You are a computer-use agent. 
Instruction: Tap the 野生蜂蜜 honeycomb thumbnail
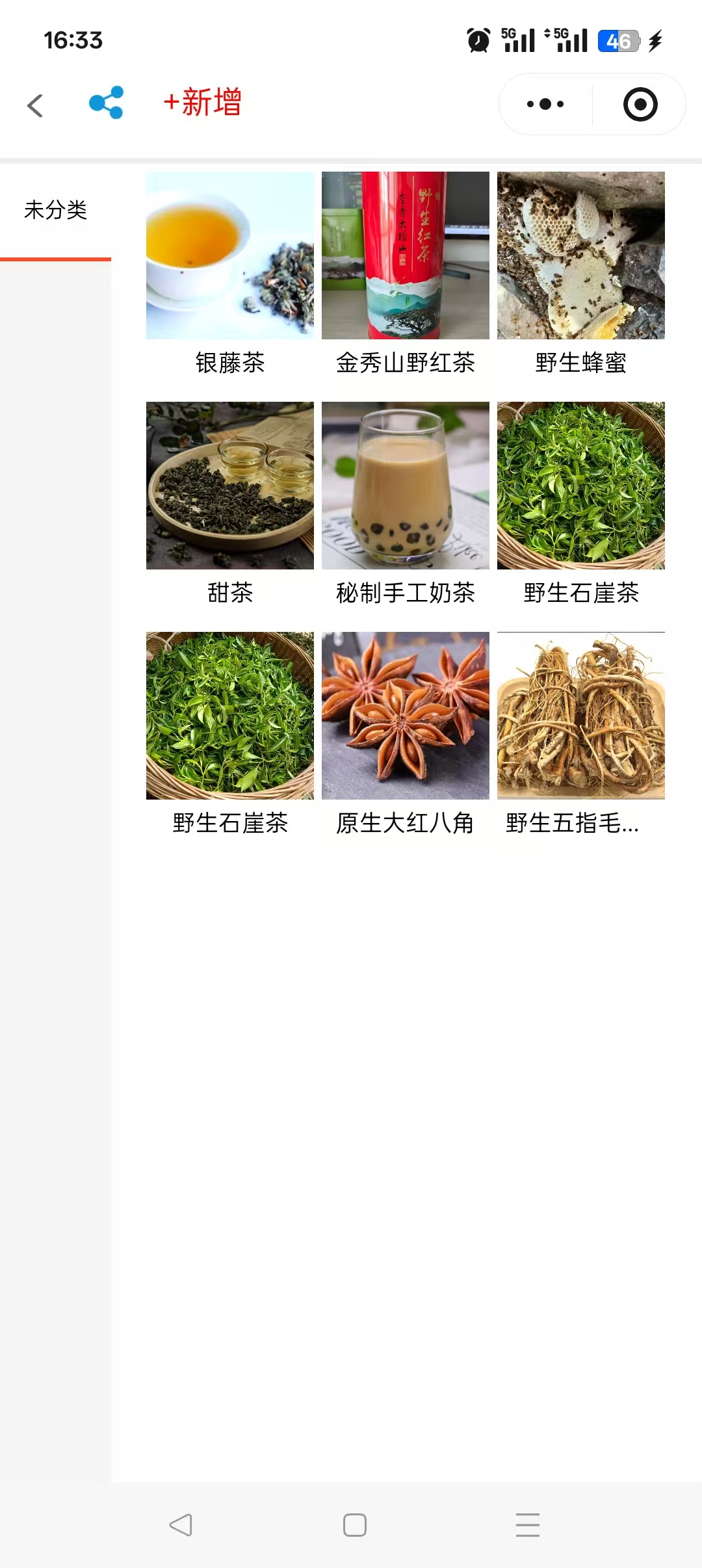(x=580, y=255)
